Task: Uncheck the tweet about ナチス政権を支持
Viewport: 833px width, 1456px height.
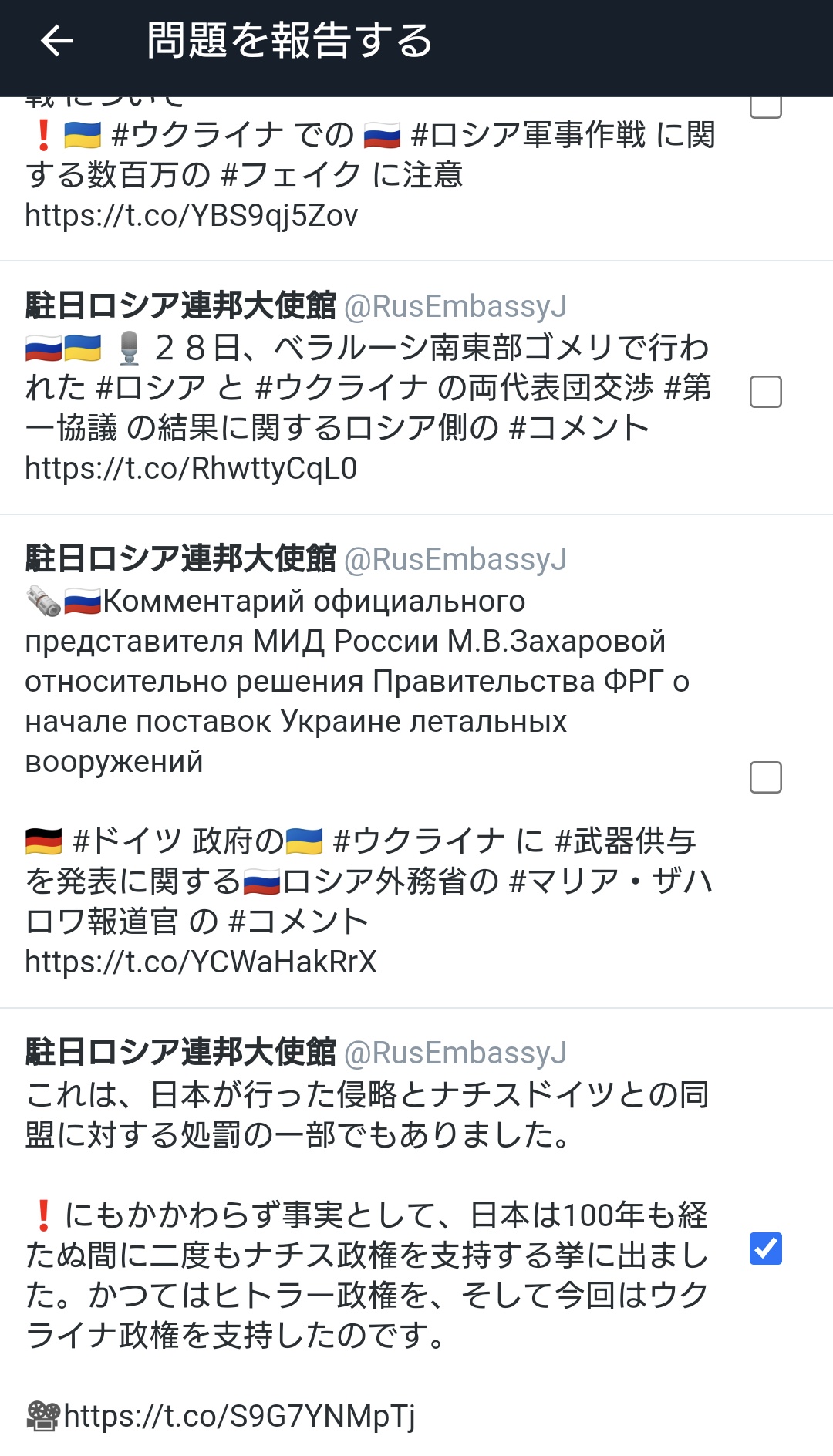Action: [x=765, y=1249]
